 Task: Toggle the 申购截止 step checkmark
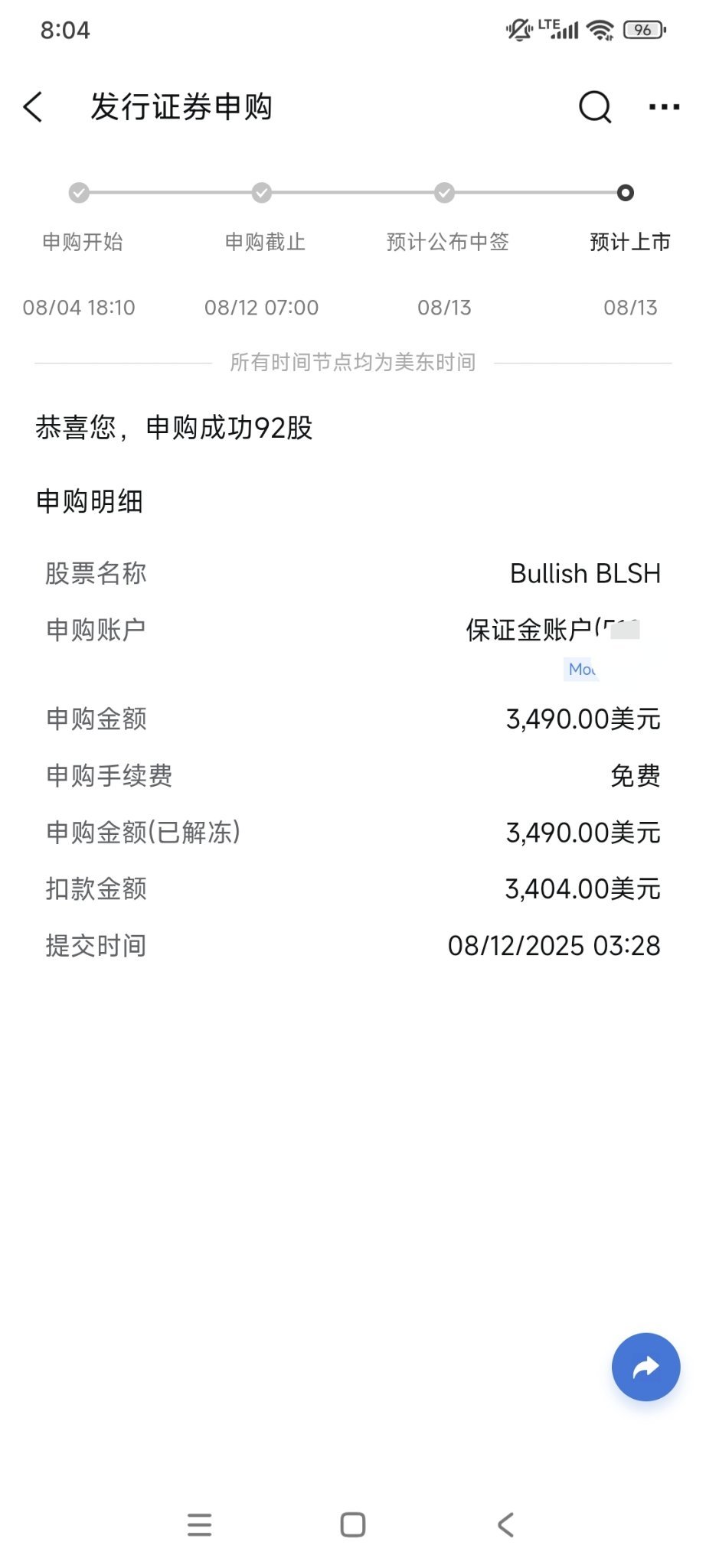(x=260, y=193)
